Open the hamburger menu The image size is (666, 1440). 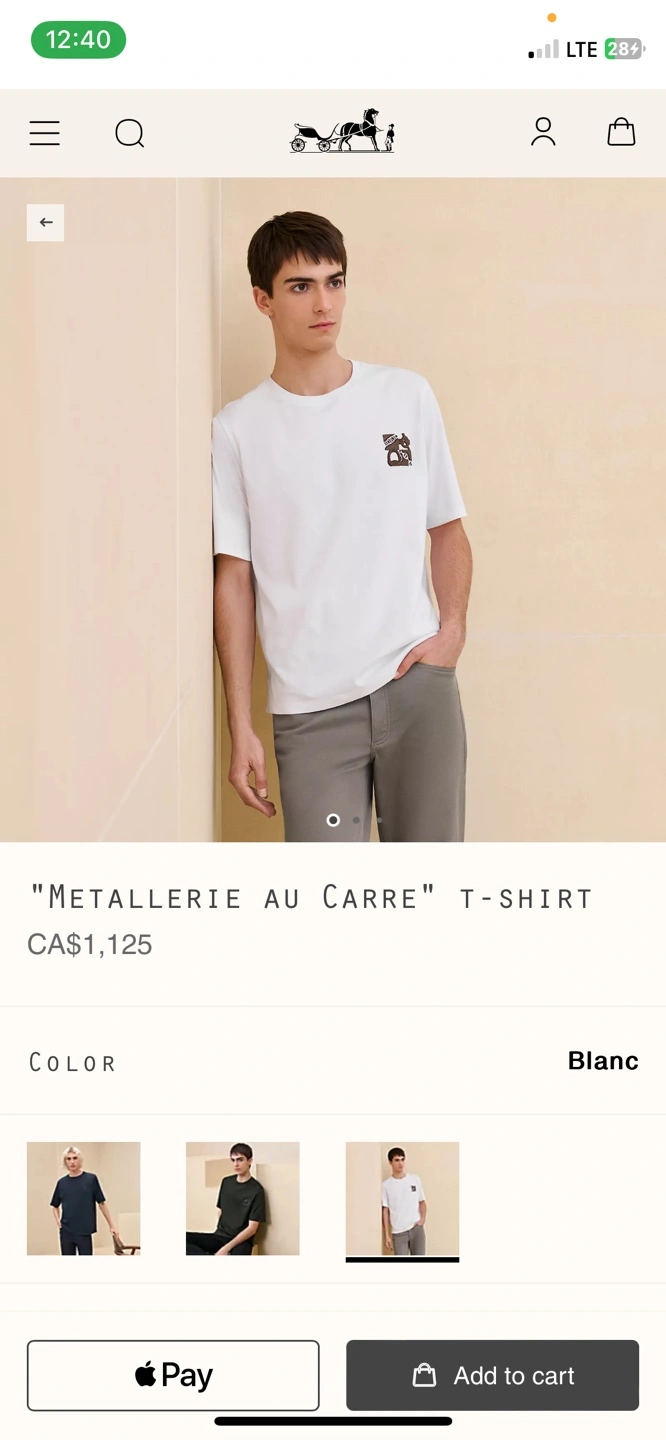coord(44,133)
